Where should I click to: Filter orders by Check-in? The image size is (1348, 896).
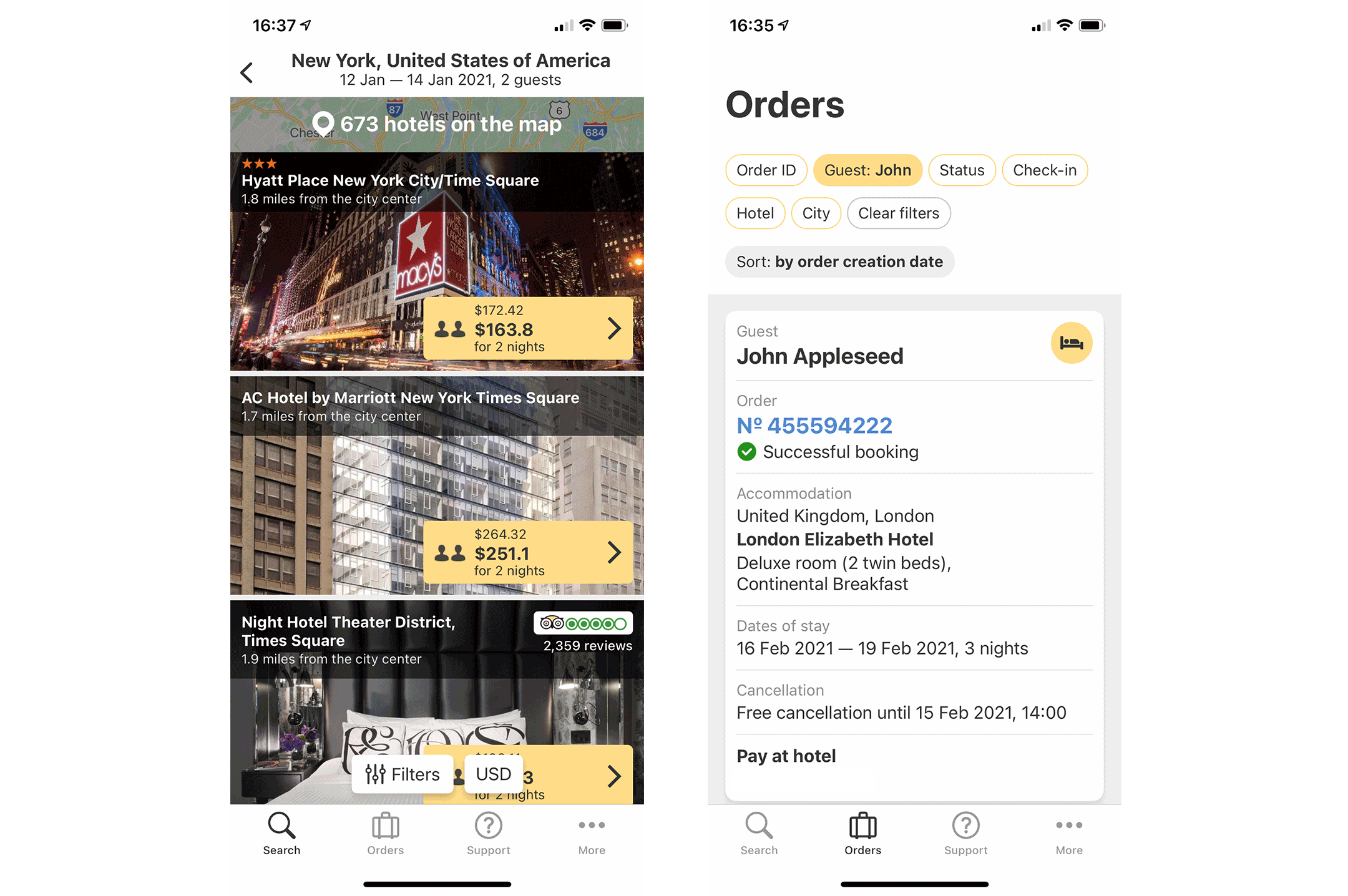coord(1044,170)
